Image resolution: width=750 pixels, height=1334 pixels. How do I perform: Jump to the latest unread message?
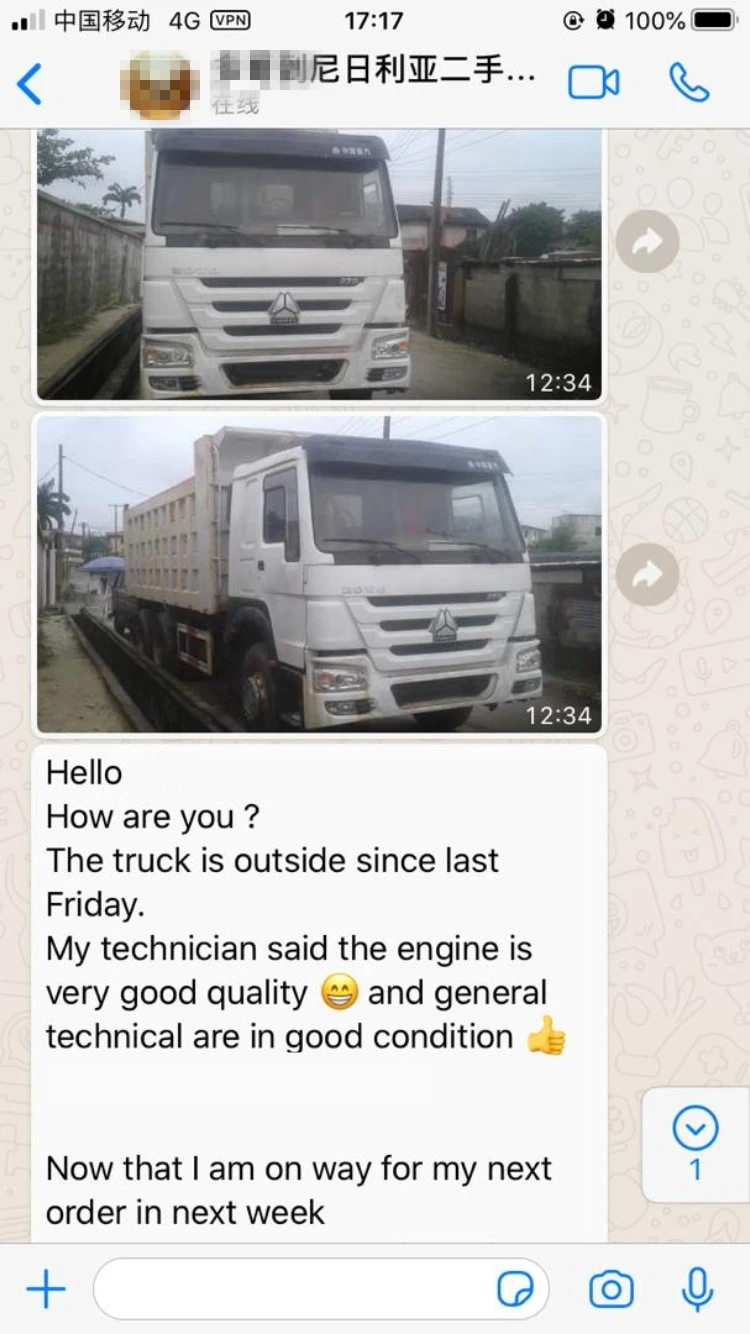pos(696,1144)
